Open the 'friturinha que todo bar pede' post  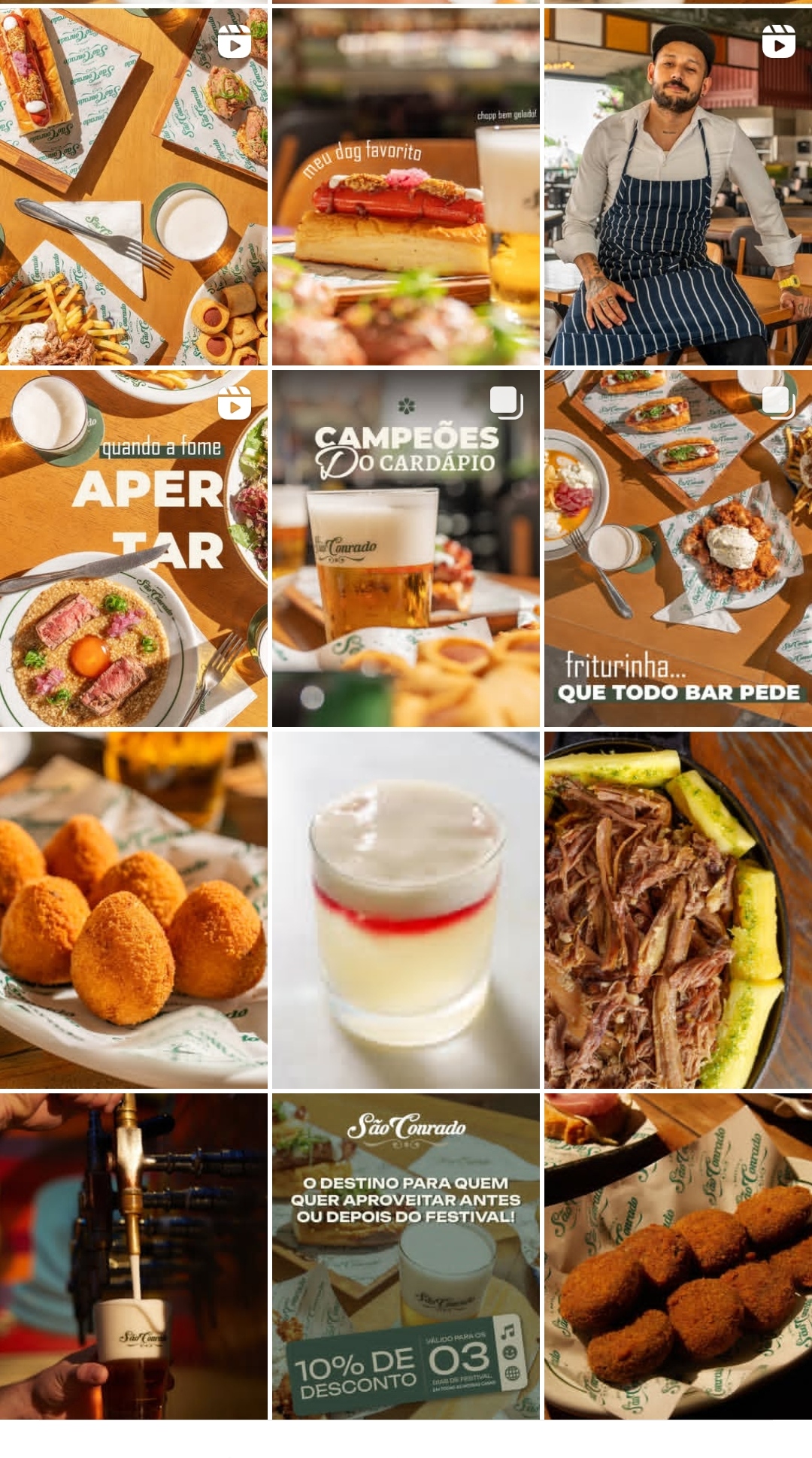[678, 548]
